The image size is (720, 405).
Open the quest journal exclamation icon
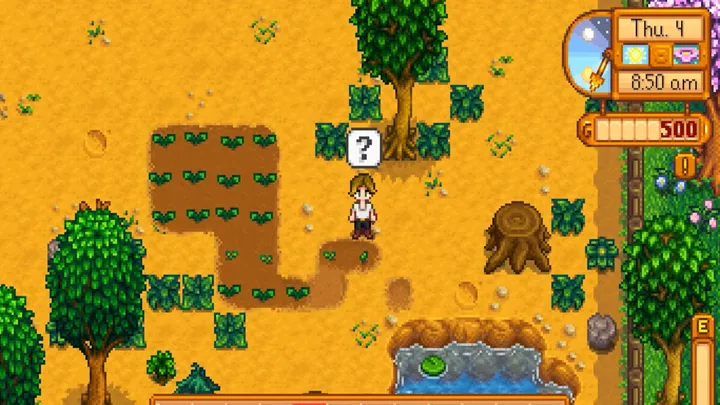[686, 163]
